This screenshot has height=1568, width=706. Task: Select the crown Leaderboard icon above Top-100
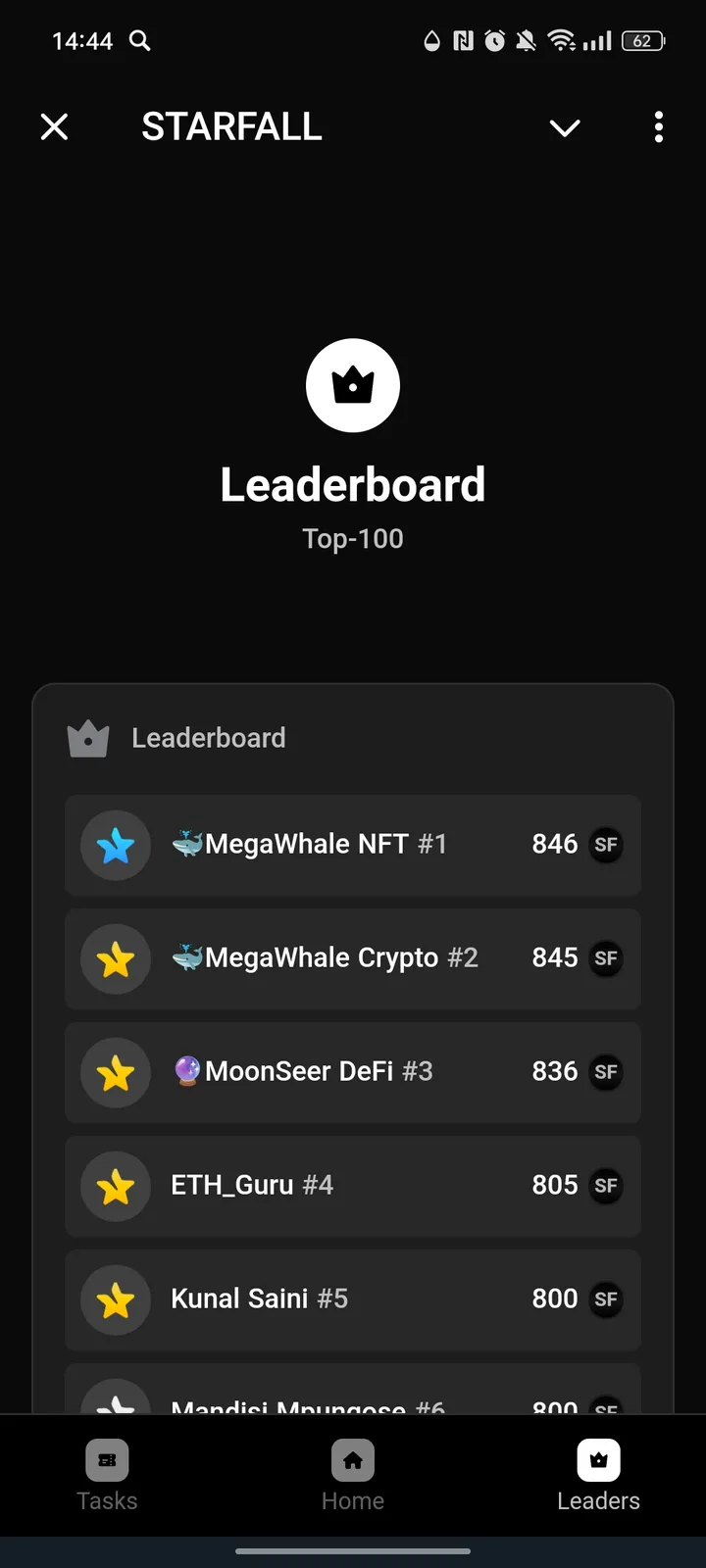[x=353, y=385]
